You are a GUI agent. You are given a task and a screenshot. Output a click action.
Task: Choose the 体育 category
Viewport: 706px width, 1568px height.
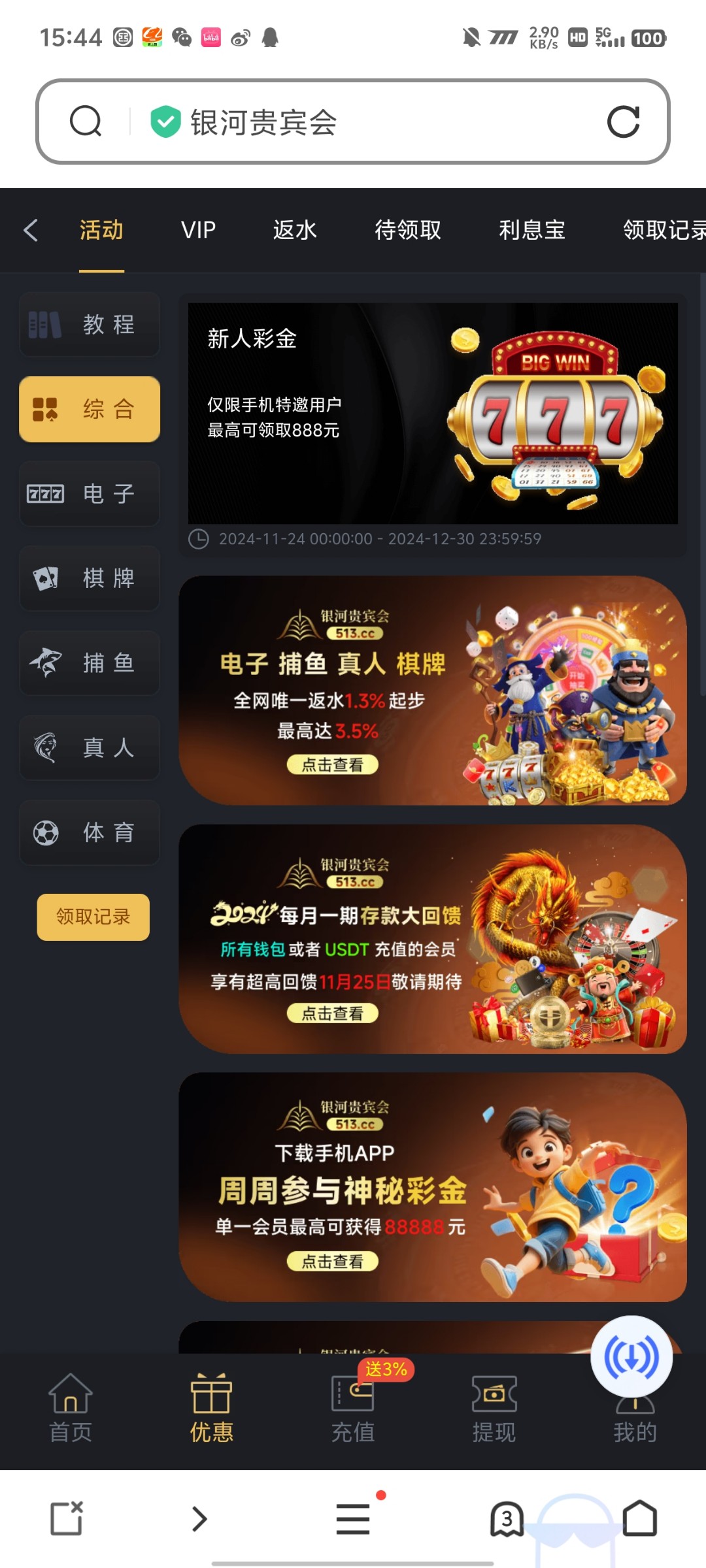(90, 832)
